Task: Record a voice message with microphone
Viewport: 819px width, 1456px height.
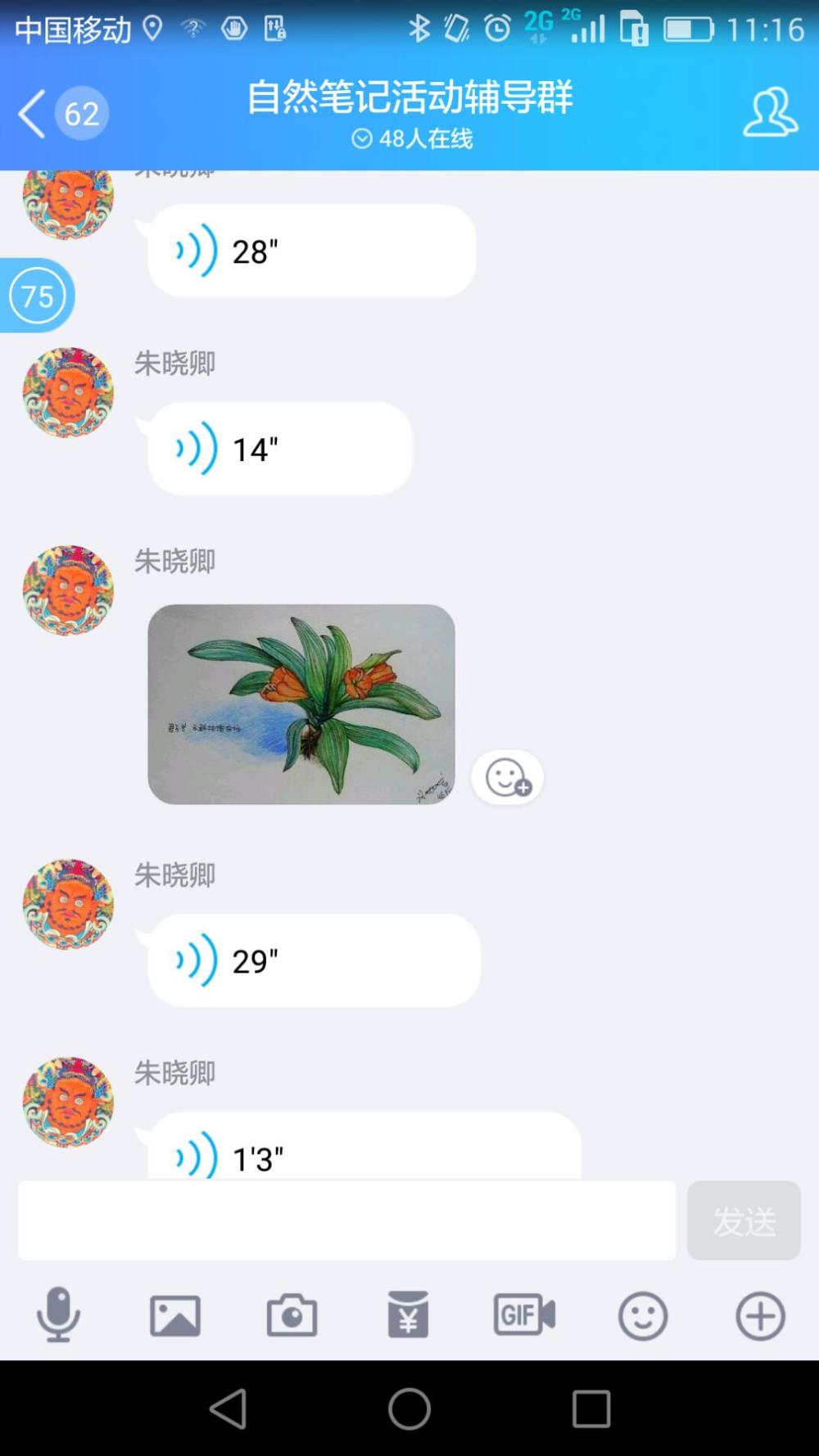Action: click(58, 1315)
